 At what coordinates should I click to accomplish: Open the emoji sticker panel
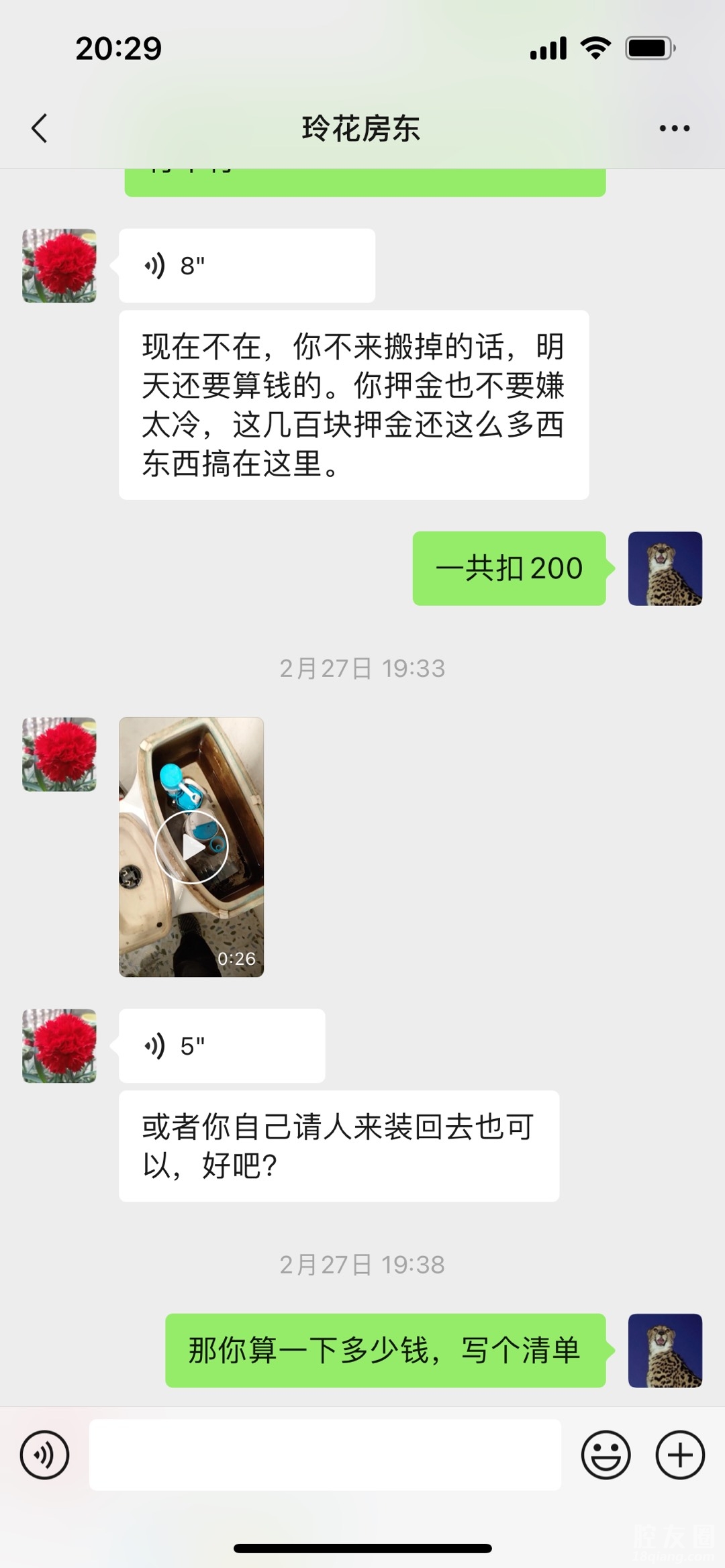pos(606,1455)
